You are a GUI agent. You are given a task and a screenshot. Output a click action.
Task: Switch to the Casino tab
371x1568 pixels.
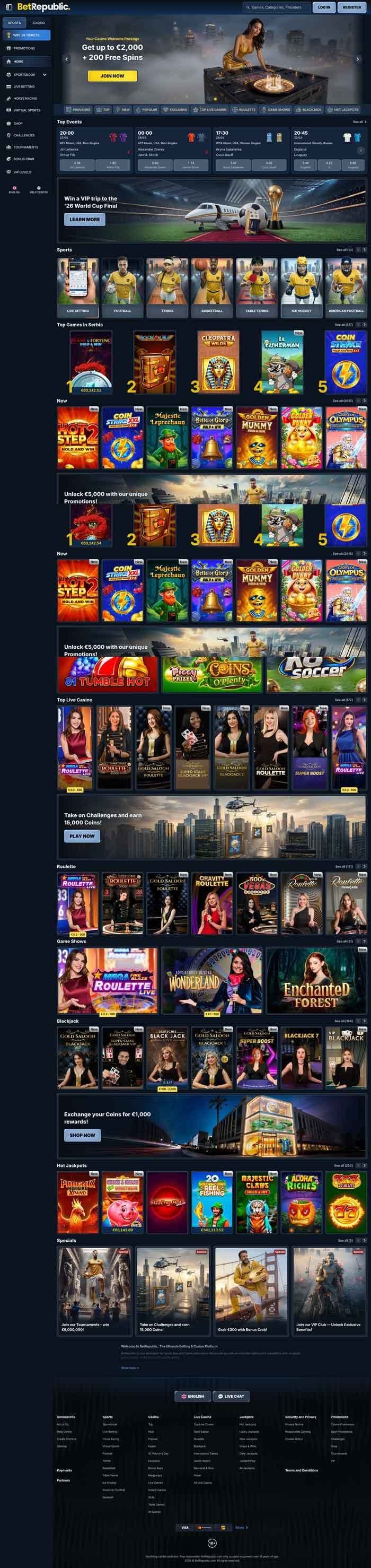[38, 22]
